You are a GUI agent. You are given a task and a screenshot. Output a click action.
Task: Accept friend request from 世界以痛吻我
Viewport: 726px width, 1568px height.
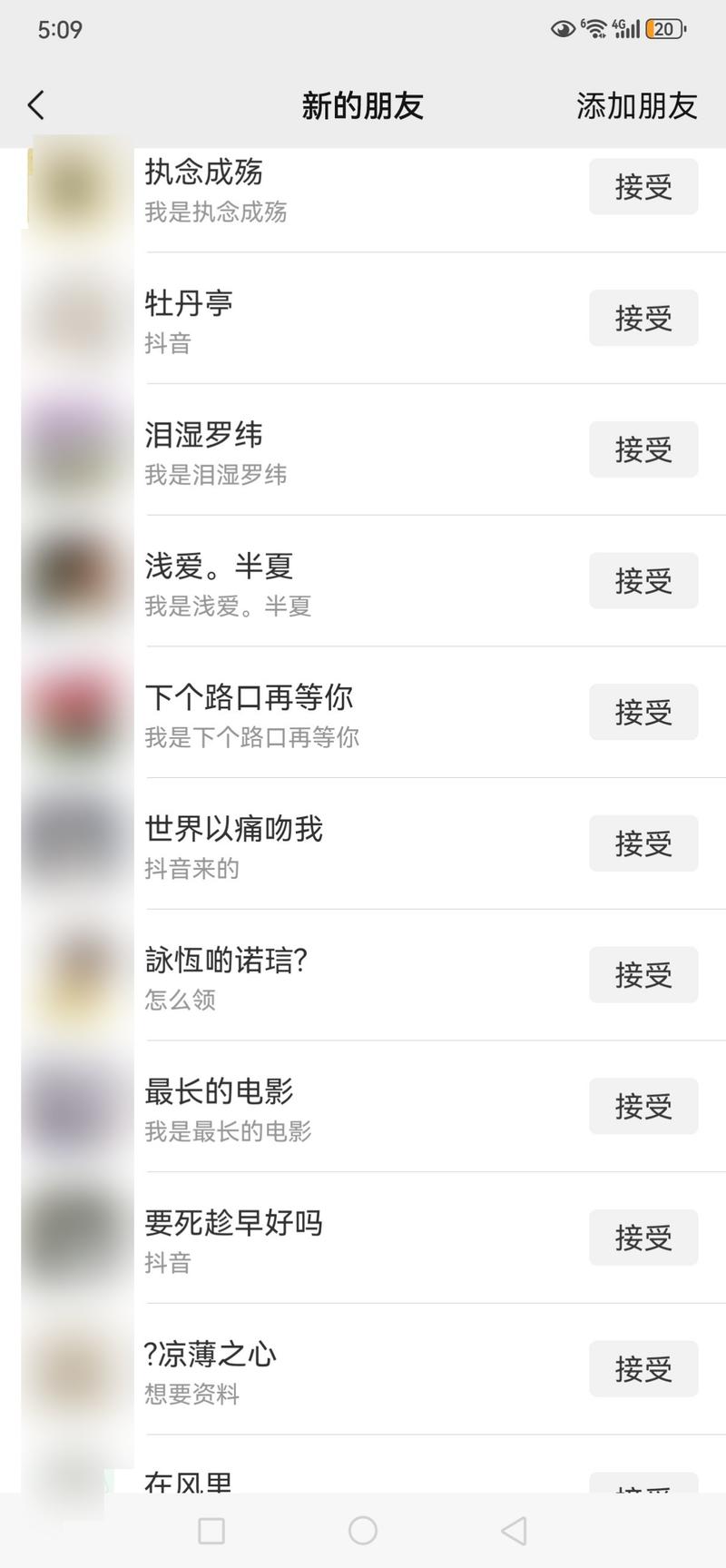[x=643, y=843]
